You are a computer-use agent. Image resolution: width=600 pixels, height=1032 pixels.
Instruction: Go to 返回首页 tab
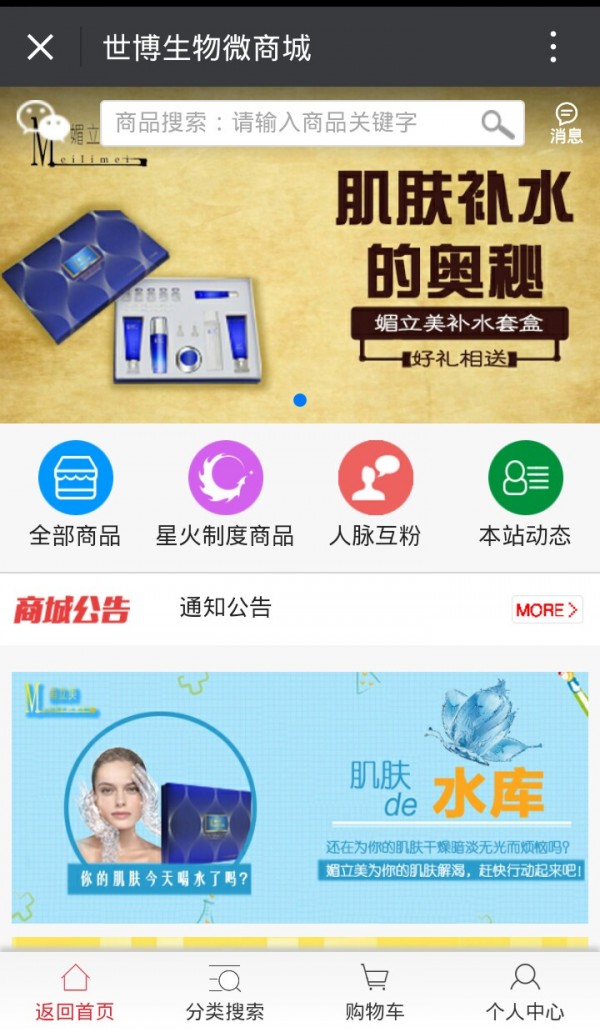pyautogui.click(x=75, y=992)
